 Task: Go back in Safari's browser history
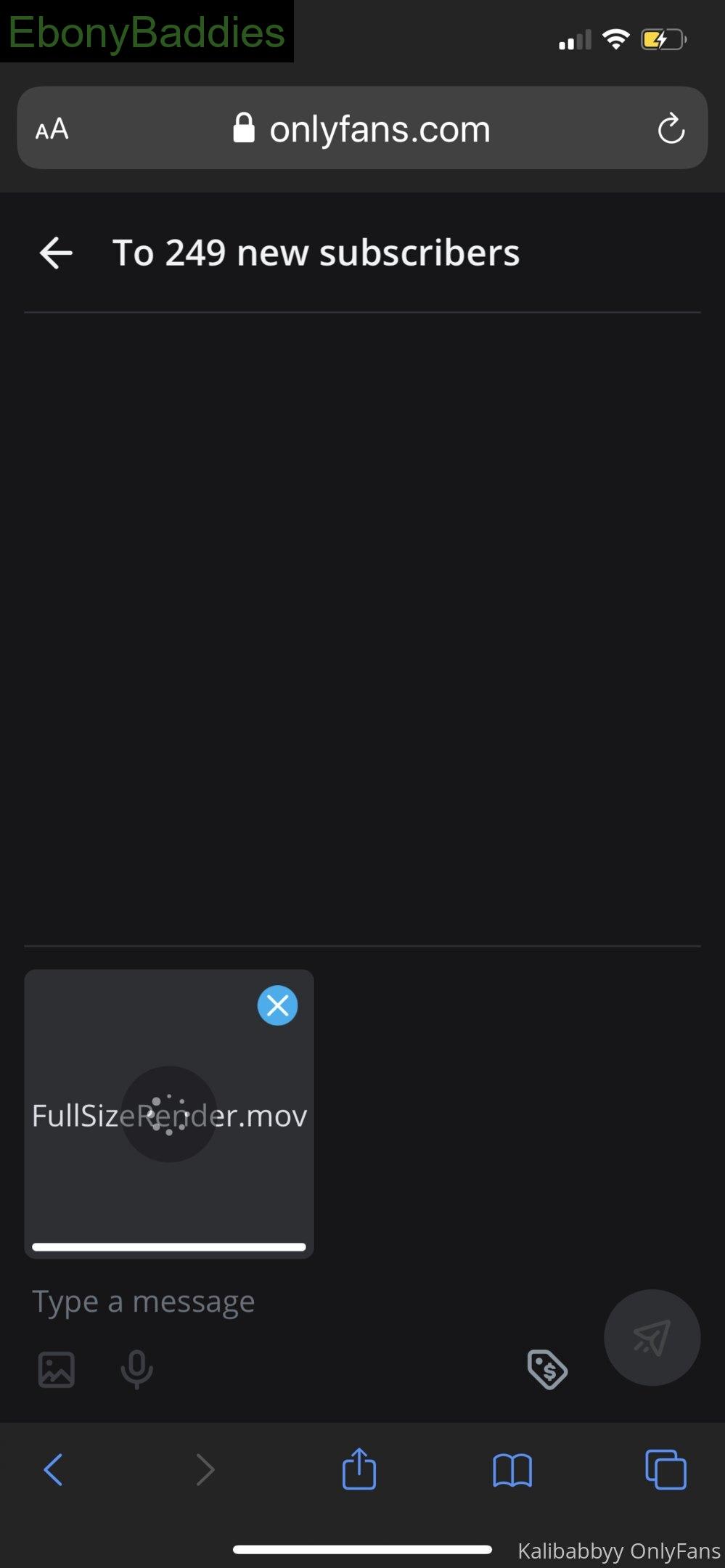click(53, 1470)
